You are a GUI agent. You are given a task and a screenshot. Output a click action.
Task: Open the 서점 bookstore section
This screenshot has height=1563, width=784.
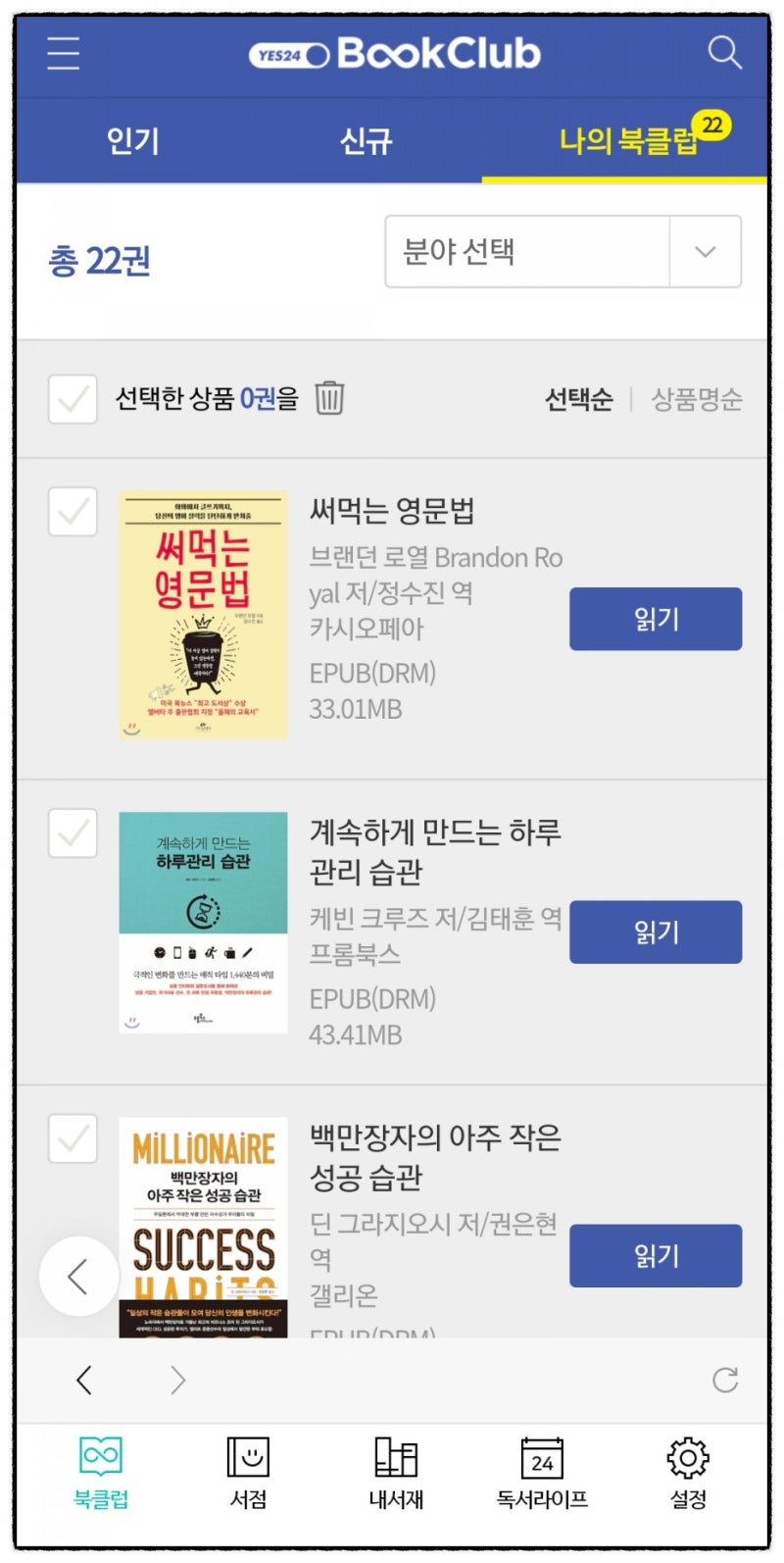(x=247, y=1471)
